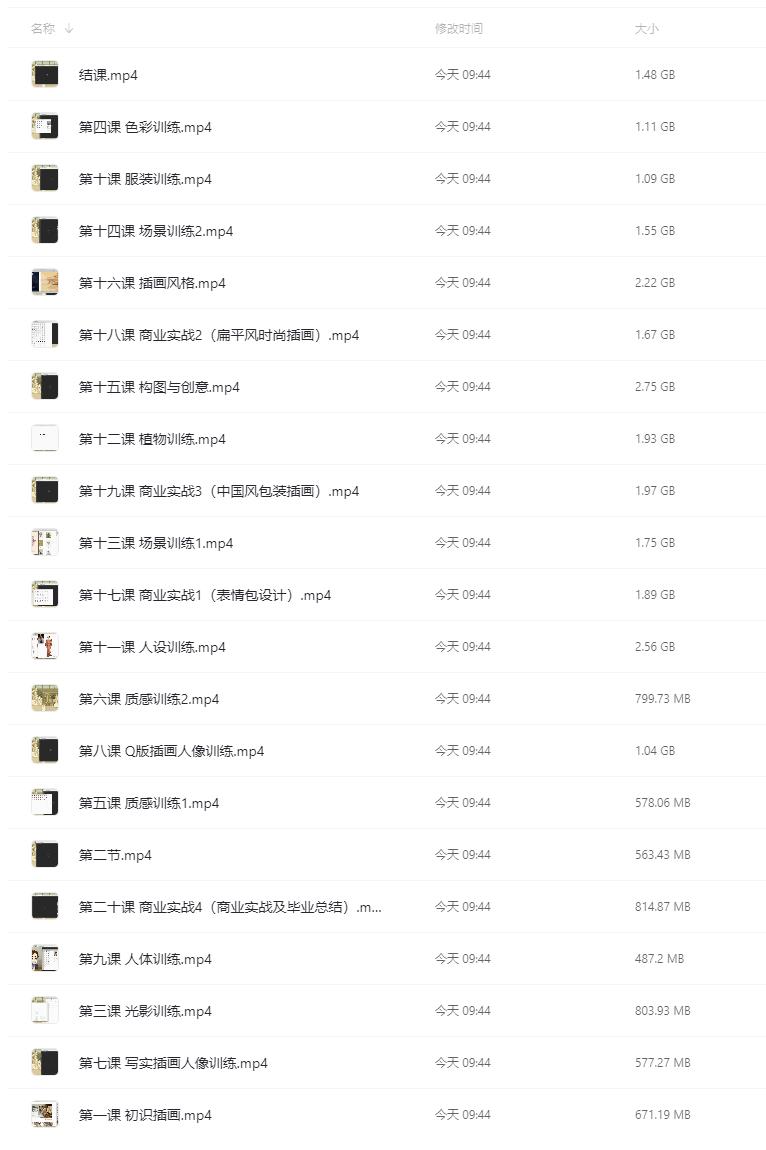766x1150 pixels.
Task: Select 第十六课 插画风格.mp4
Action: 152,283
